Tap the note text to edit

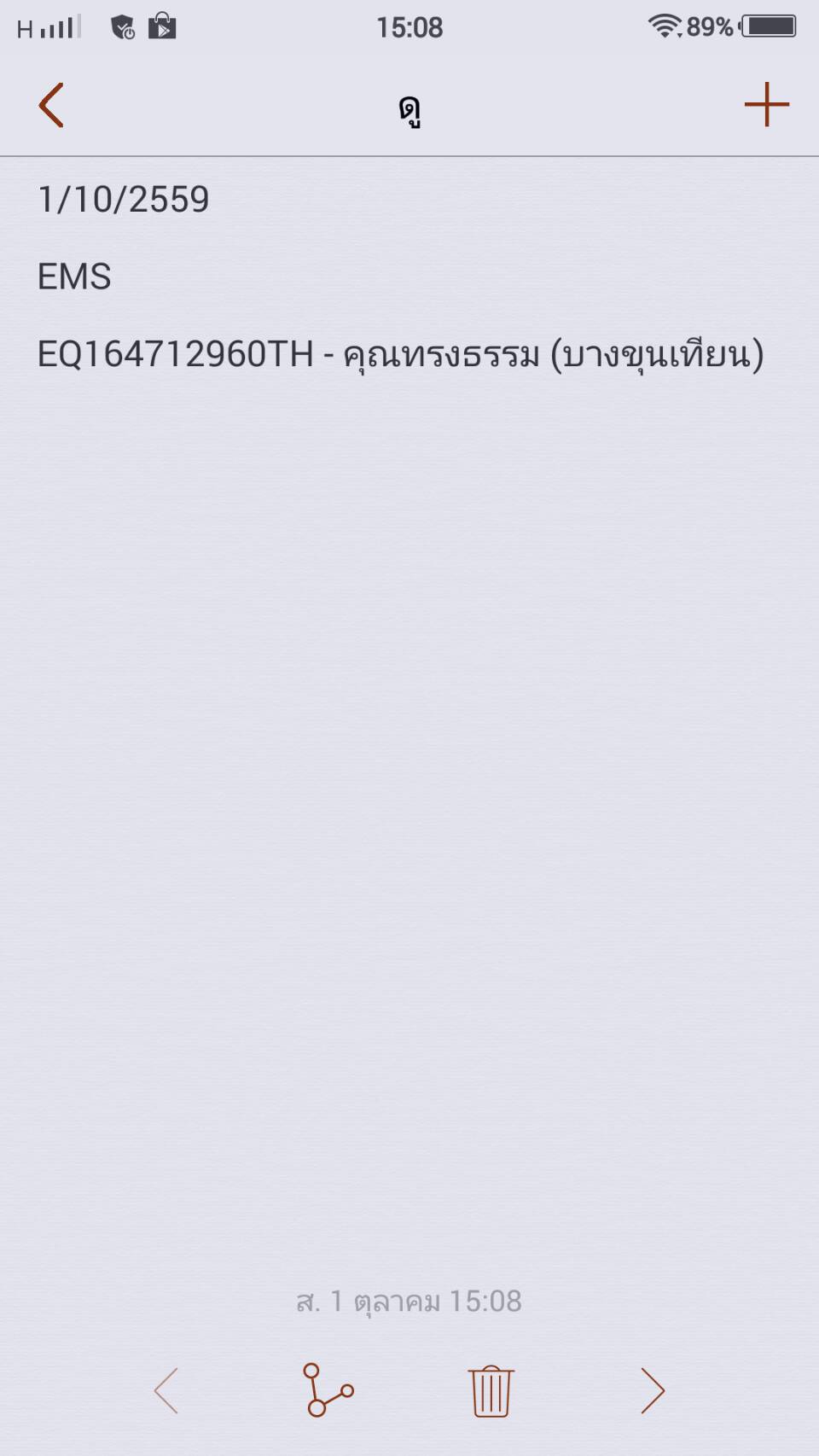[399, 354]
